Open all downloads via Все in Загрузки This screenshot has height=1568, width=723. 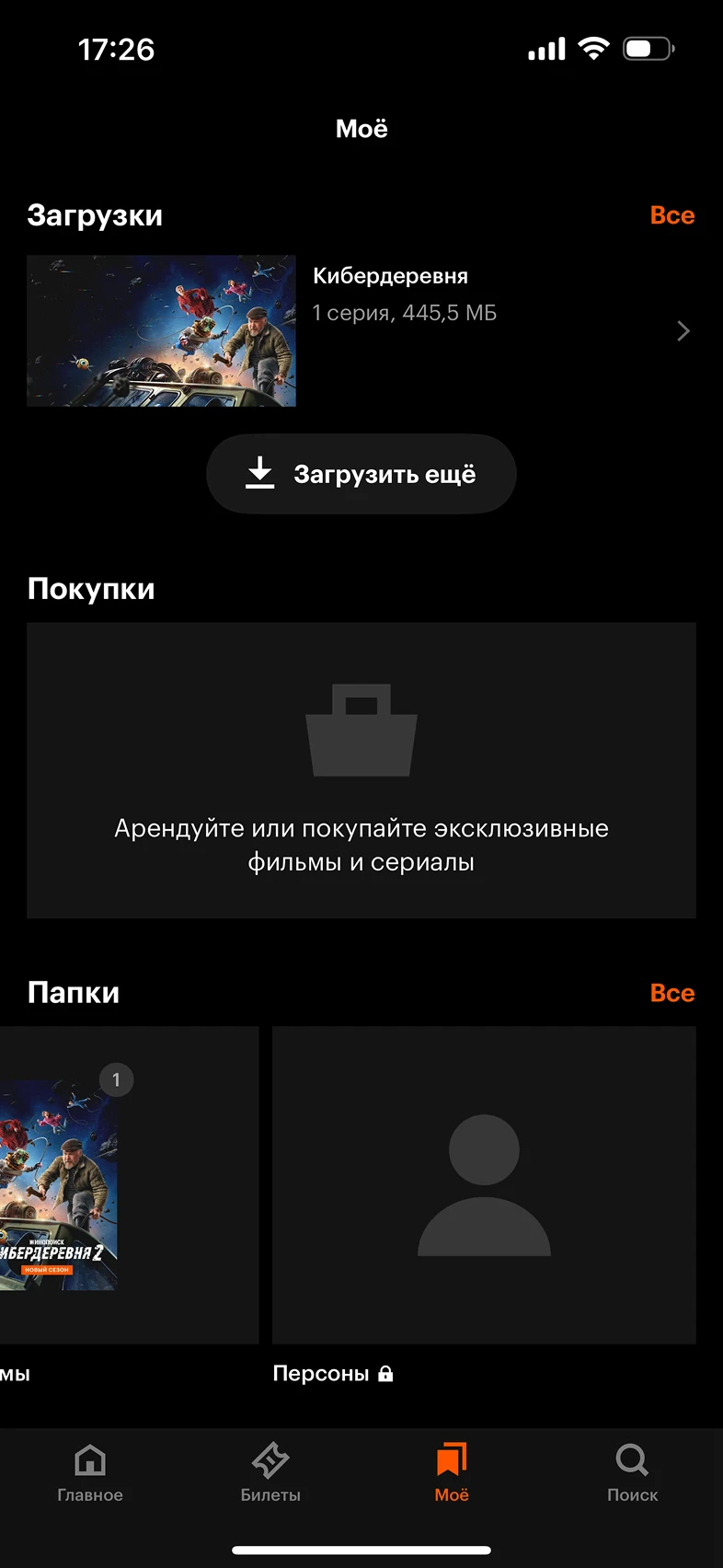(671, 215)
